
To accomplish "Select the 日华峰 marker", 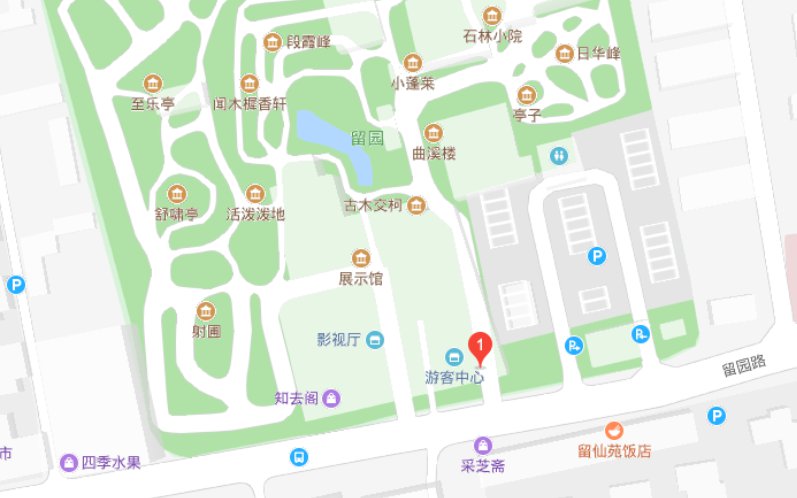I will coord(564,53).
